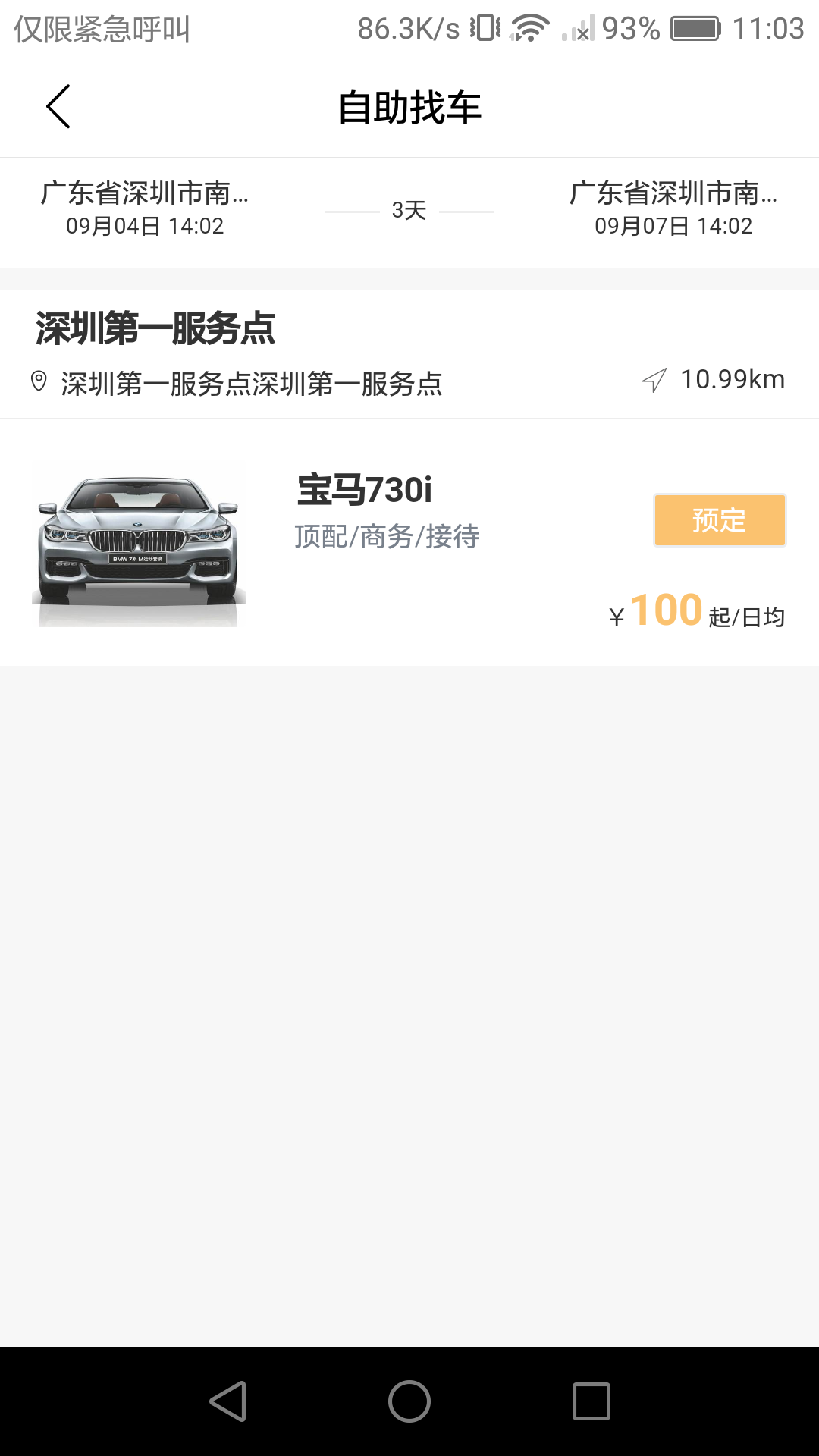Change the pickup location and 09月04日 time
This screenshot has height=1456, width=819.
pyautogui.click(x=145, y=209)
